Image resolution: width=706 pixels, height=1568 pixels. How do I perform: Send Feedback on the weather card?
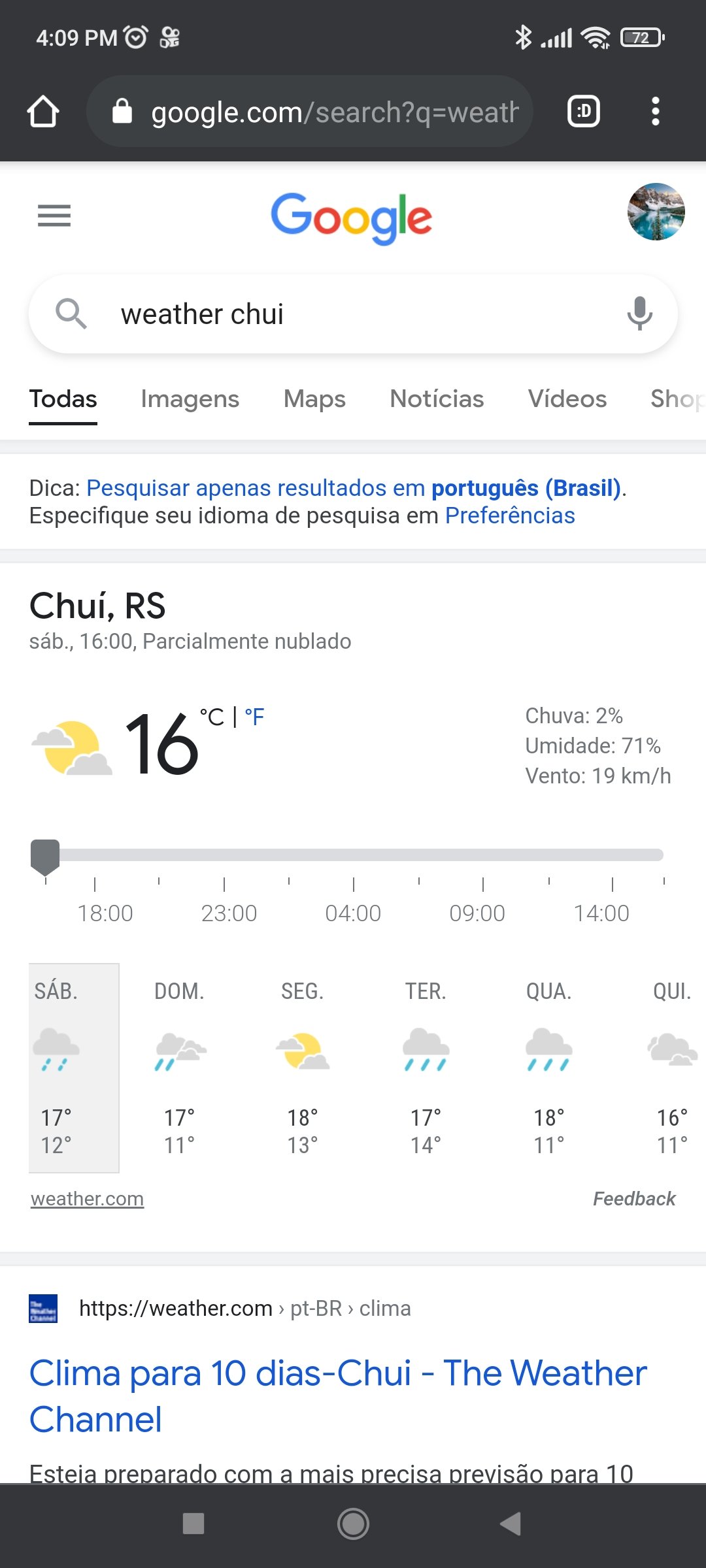pyautogui.click(x=634, y=1199)
